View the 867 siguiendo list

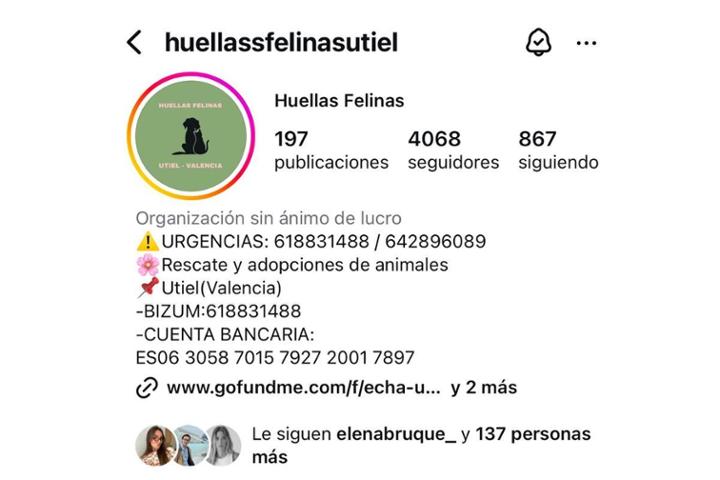tap(558, 150)
